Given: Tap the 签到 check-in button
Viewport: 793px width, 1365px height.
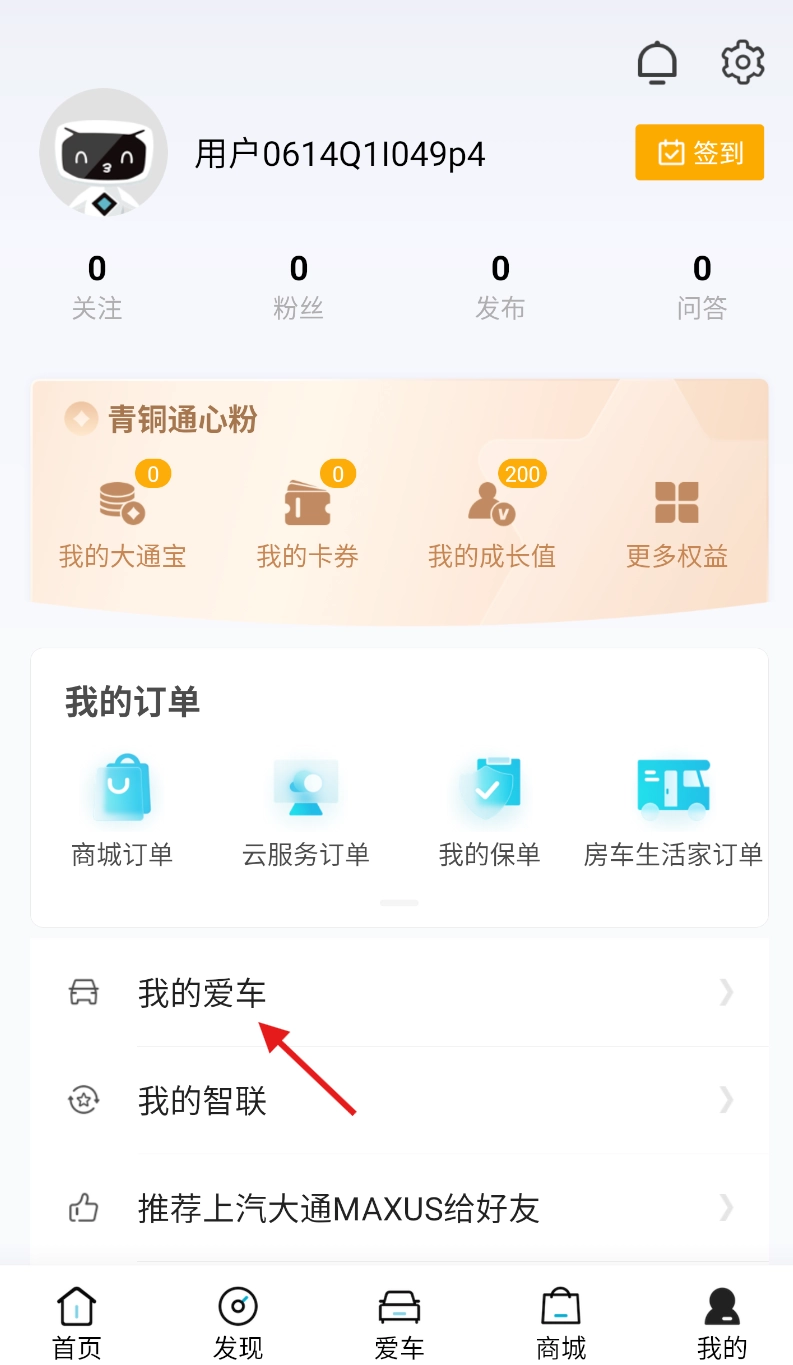Looking at the screenshot, I should pyautogui.click(x=699, y=153).
